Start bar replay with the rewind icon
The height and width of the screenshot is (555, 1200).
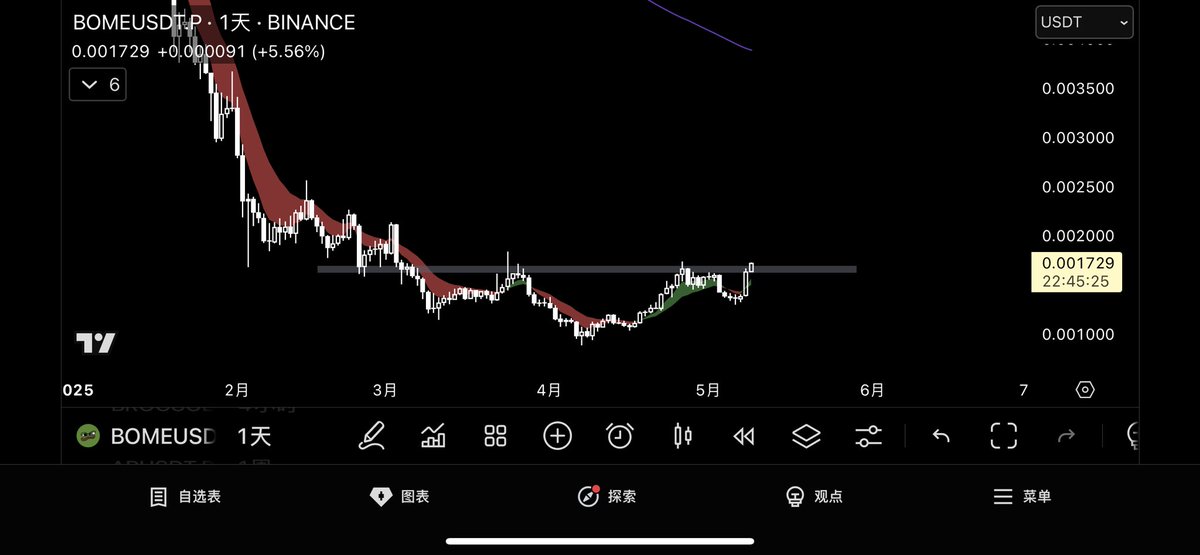pos(744,435)
